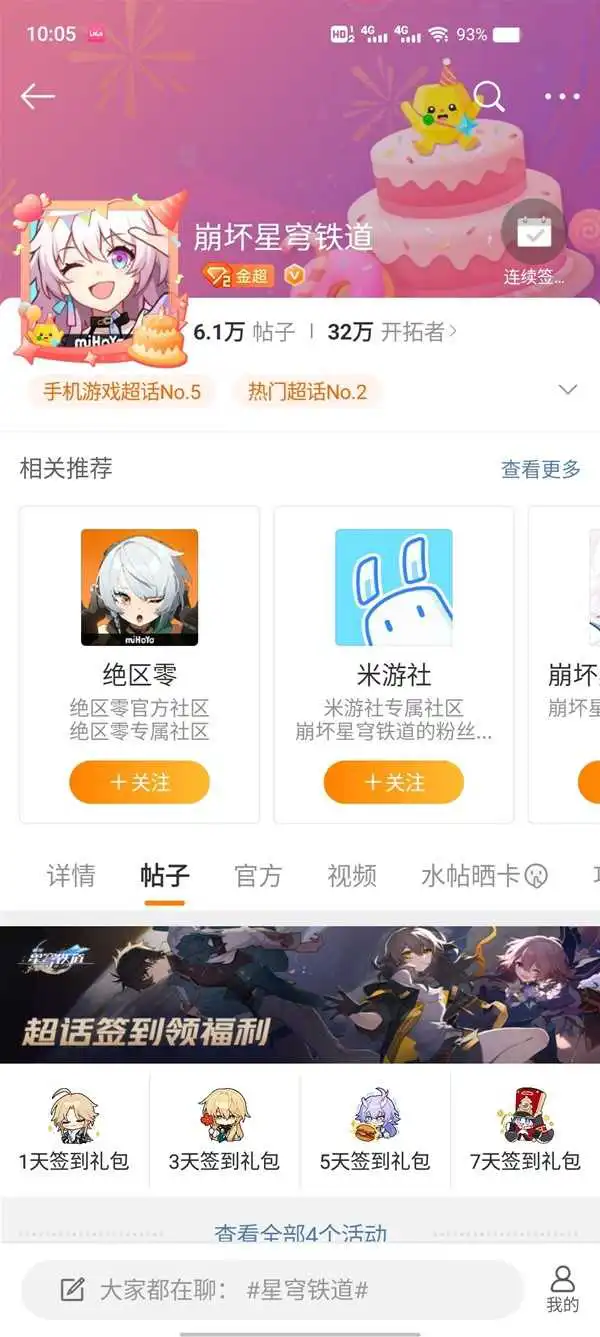This screenshot has height=1337, width=600.
Task: Expand the rankings chevron
Action: [567, 390]
